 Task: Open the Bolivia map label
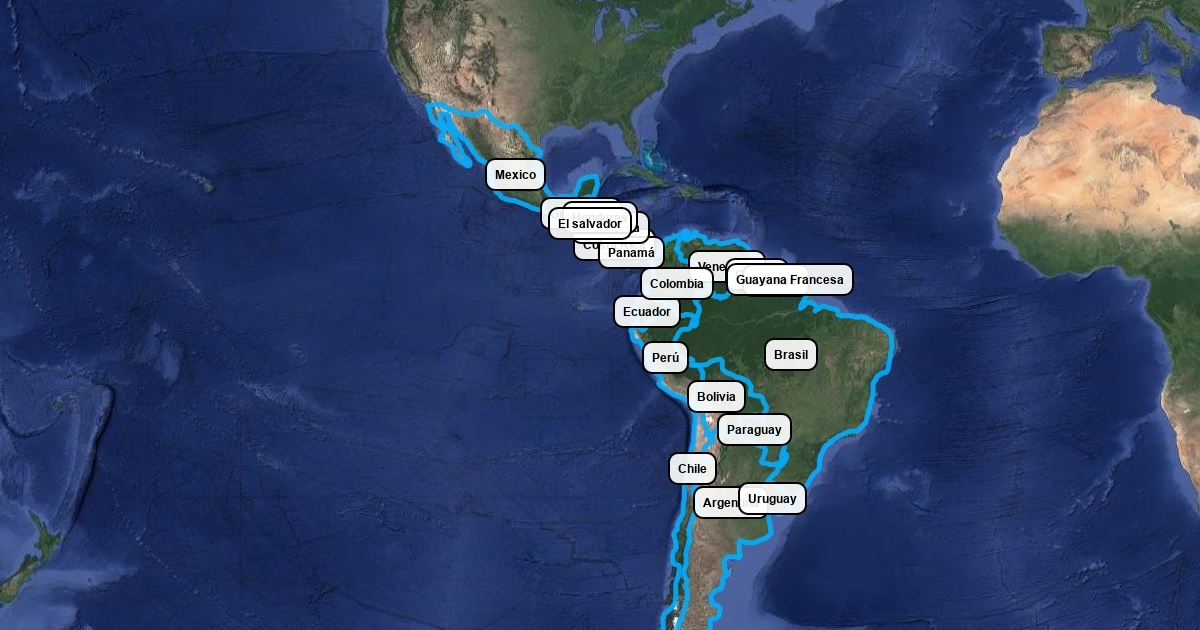tap(716, 397)
